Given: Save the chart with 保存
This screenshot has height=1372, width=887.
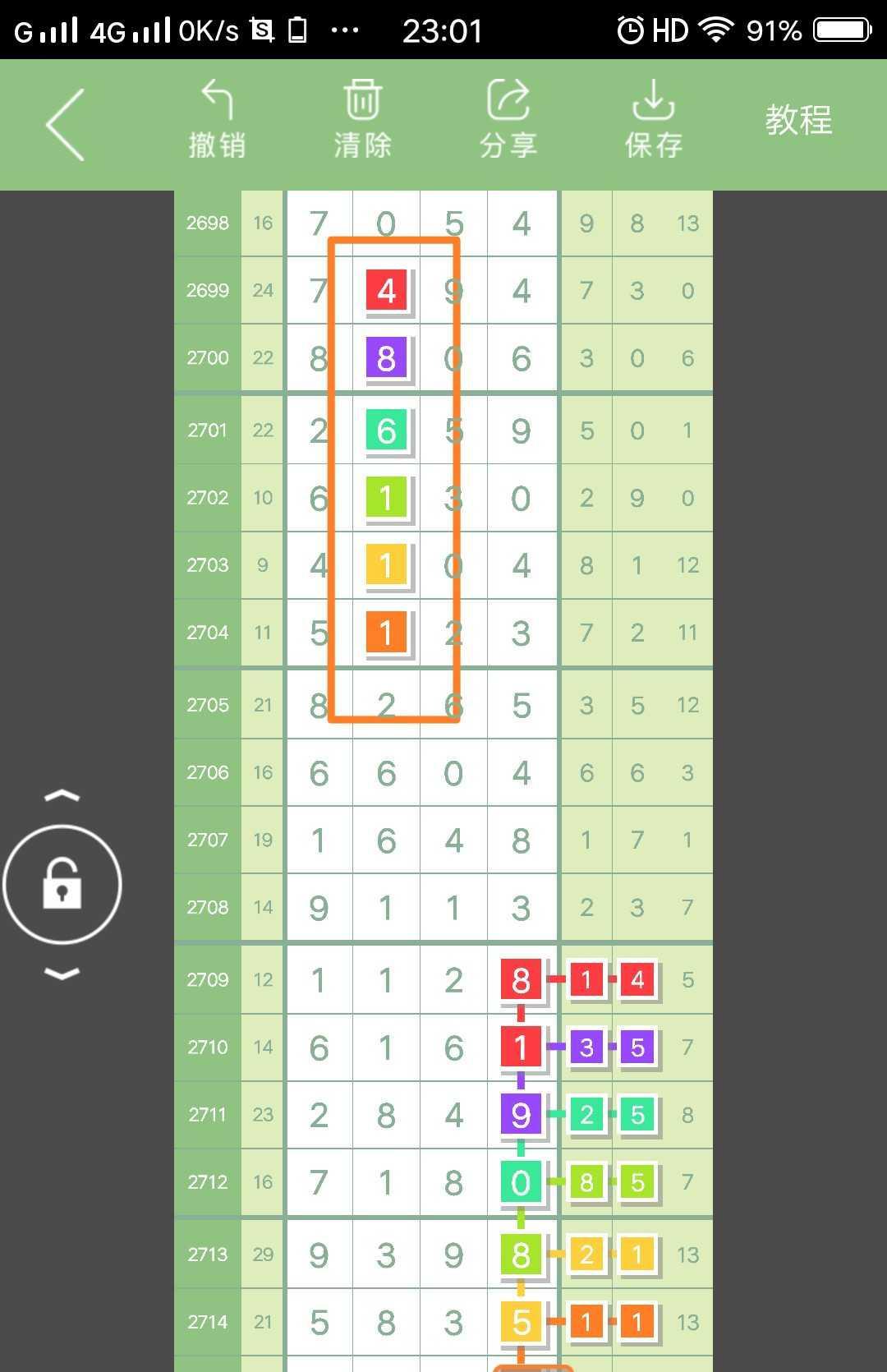Looking at the screenshot, I should point(653,120).
